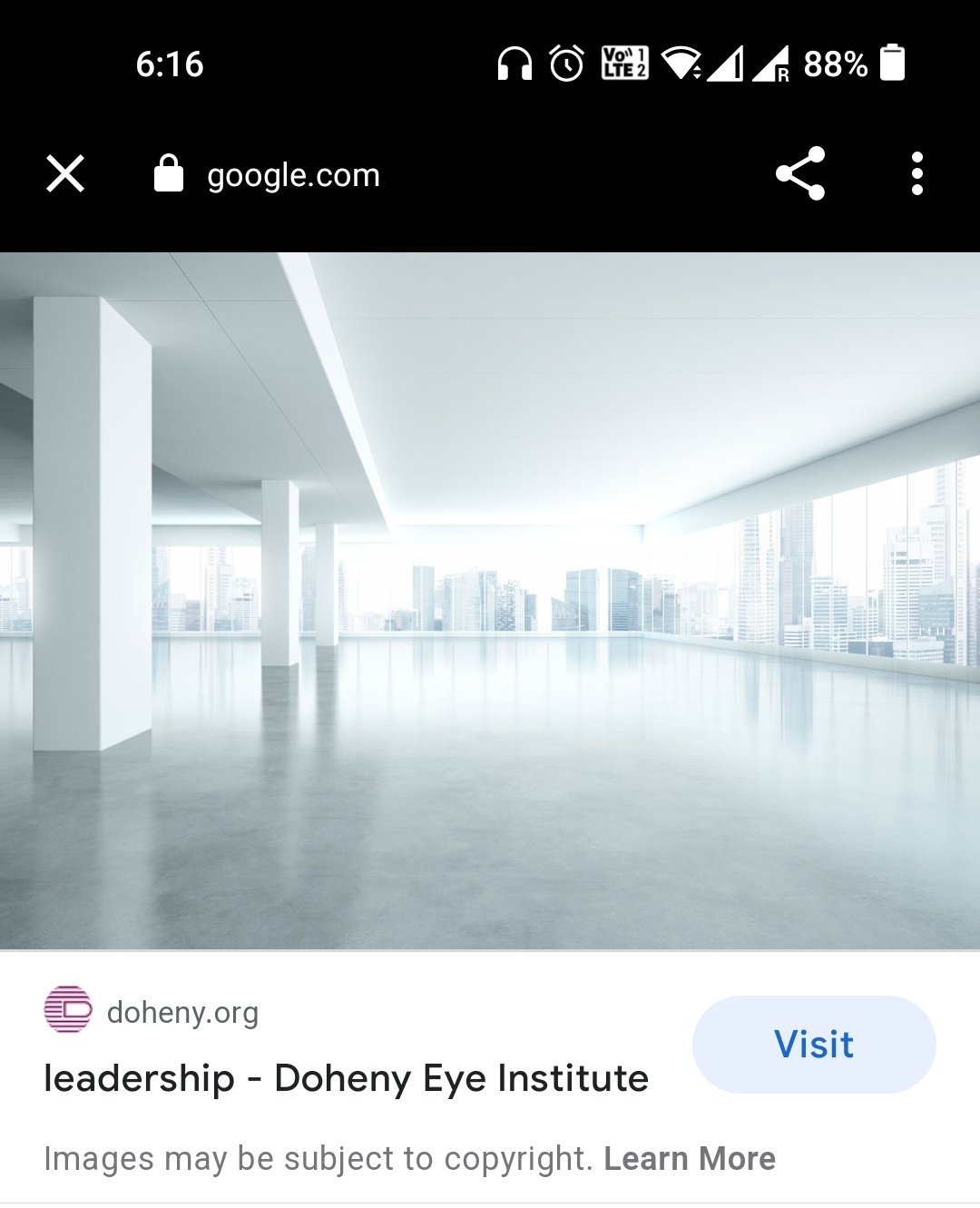The width and height of the screenshot is (980, 1208).
Task: Tap Learn More about image copyright
Action: click(691, 1158)
